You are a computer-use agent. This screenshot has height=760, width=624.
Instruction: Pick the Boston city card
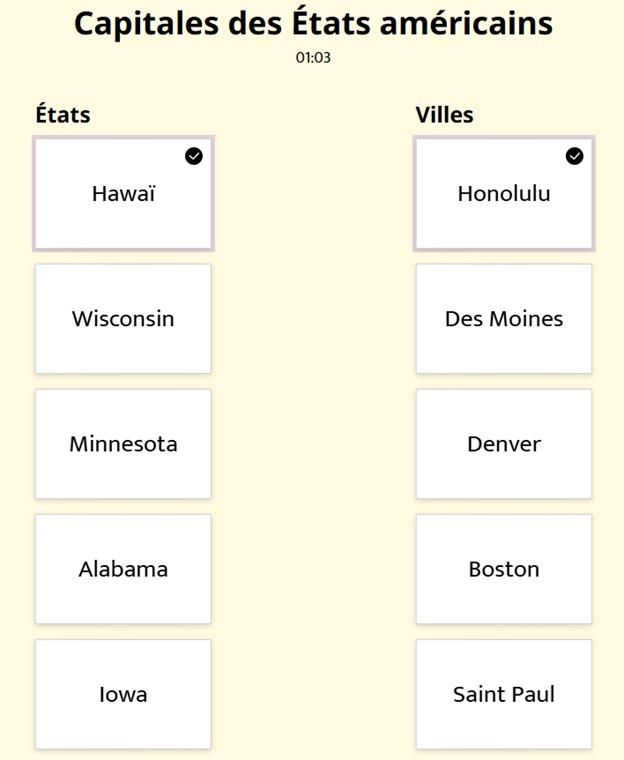[504, 569]
